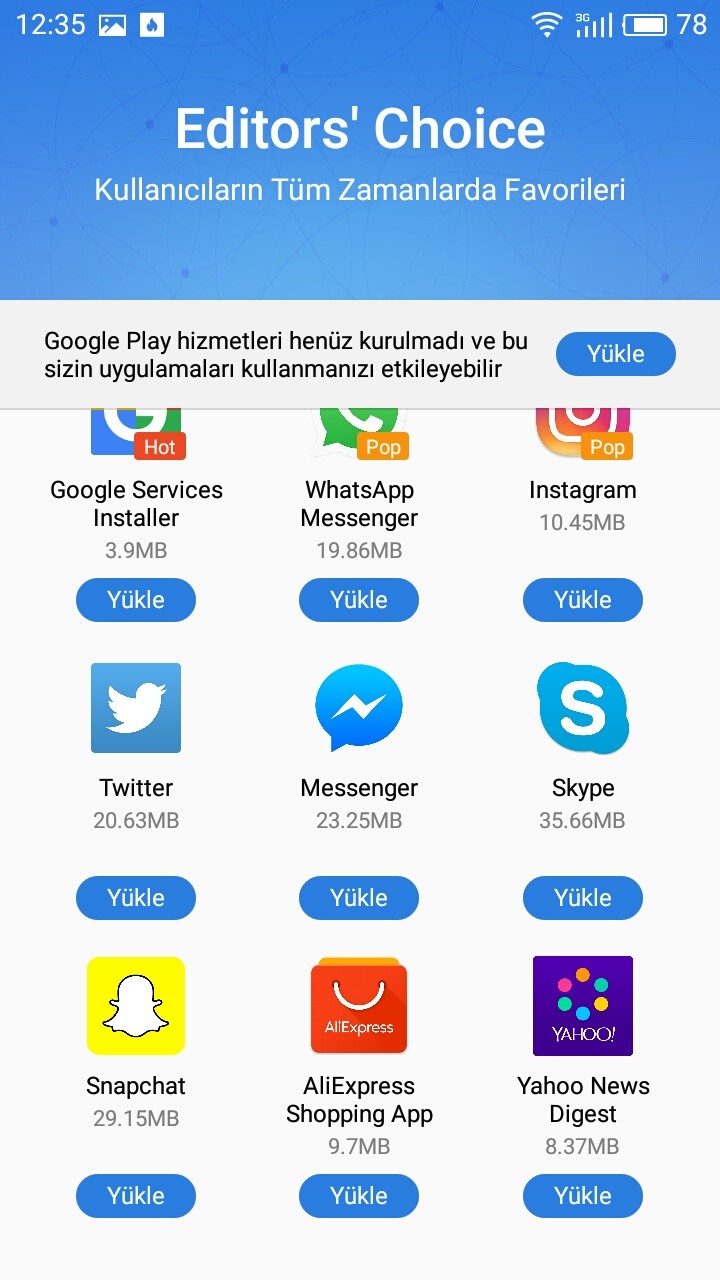Viewport: 720px width, 1280px height.
Task: Tap Yükle below Yahoo News Digest
Action: (583, 1196)
